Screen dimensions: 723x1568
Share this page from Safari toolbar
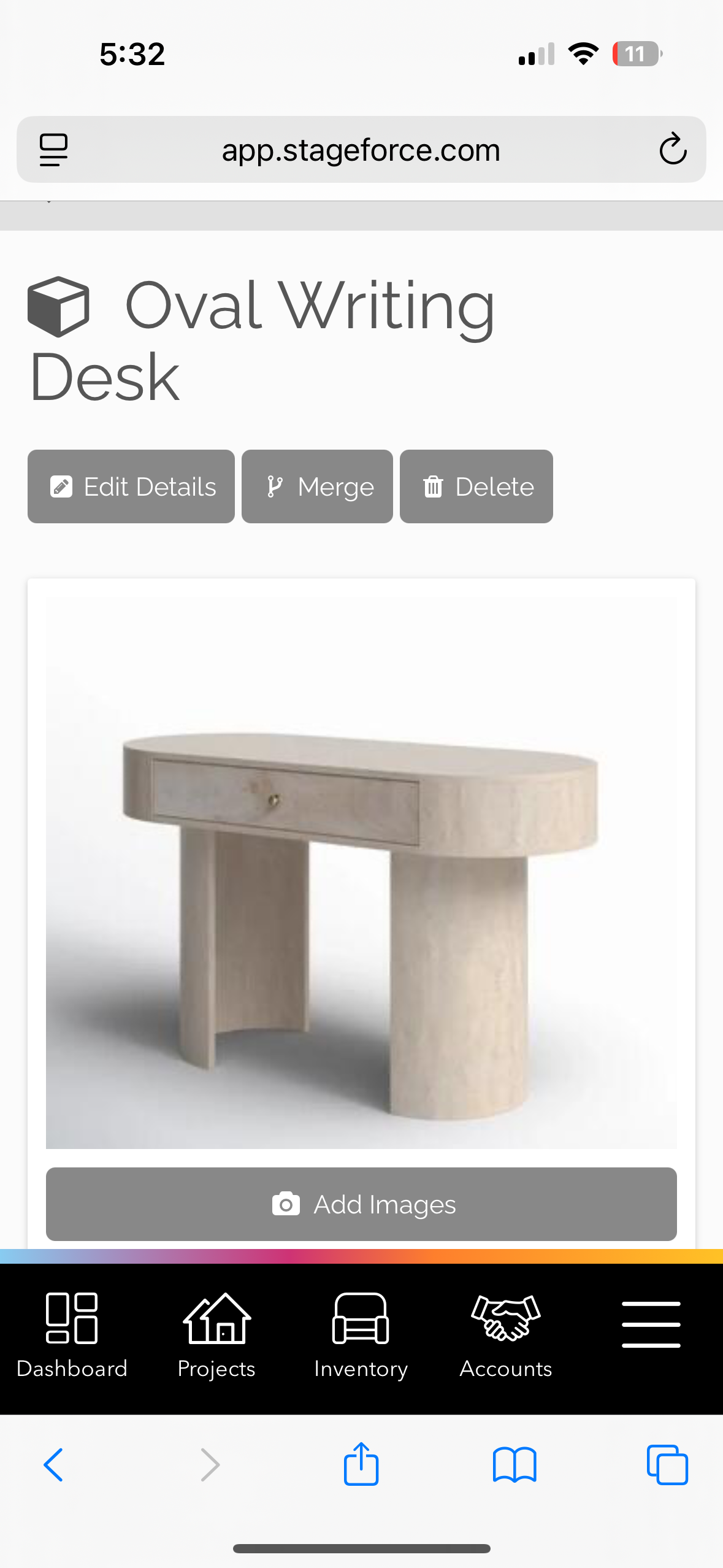click(361, 1464)
